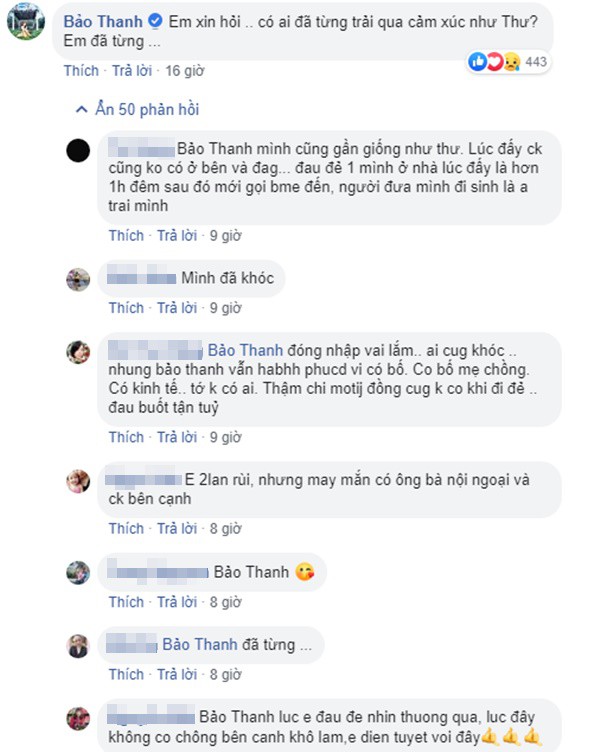Like the reply about 'đóng nhập vai lắm'
The height and width of the screenshot is (752, 600).
point(126,437)
